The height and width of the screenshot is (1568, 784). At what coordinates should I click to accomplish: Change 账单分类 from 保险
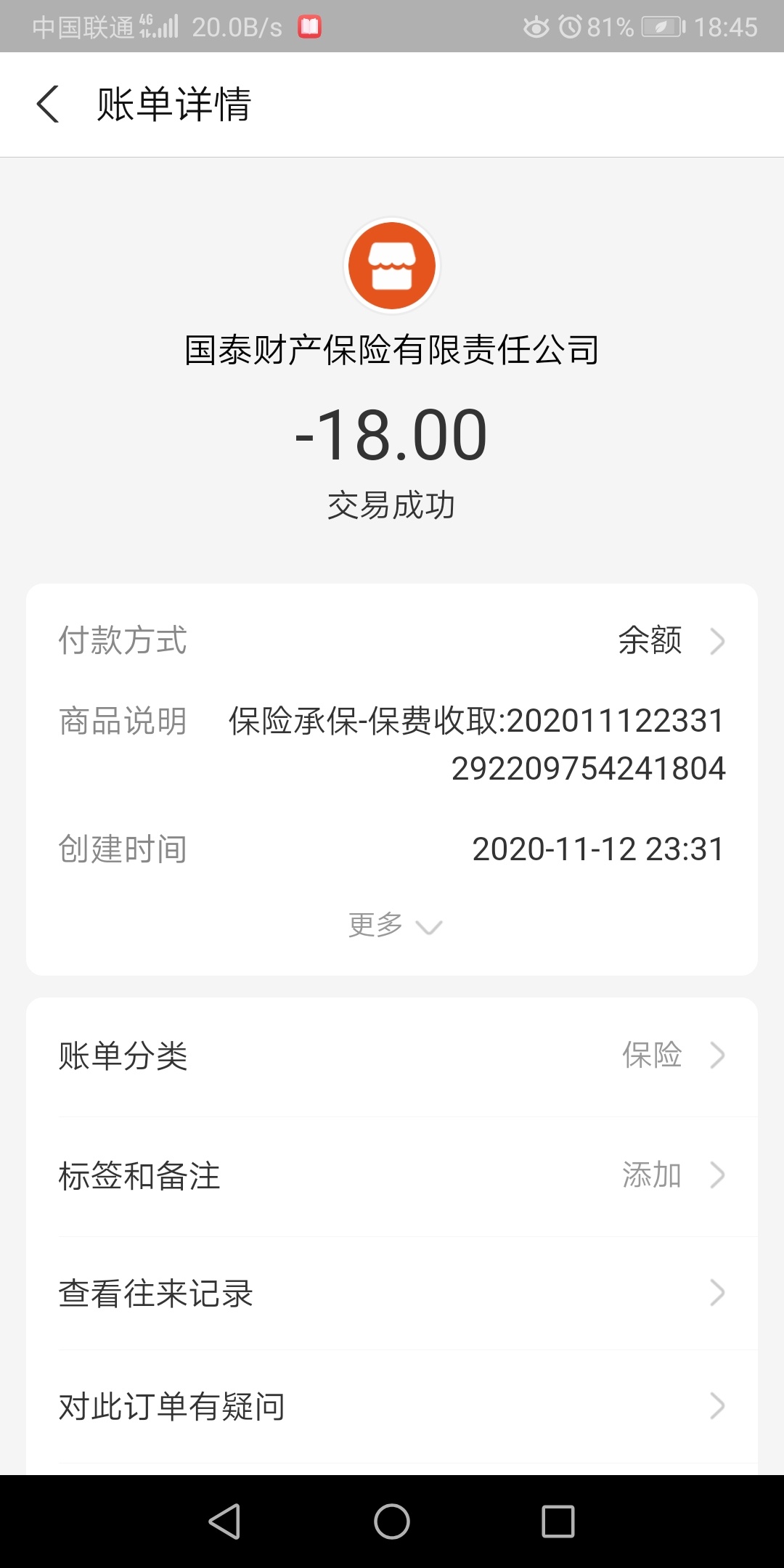(x=392, y=1055)
